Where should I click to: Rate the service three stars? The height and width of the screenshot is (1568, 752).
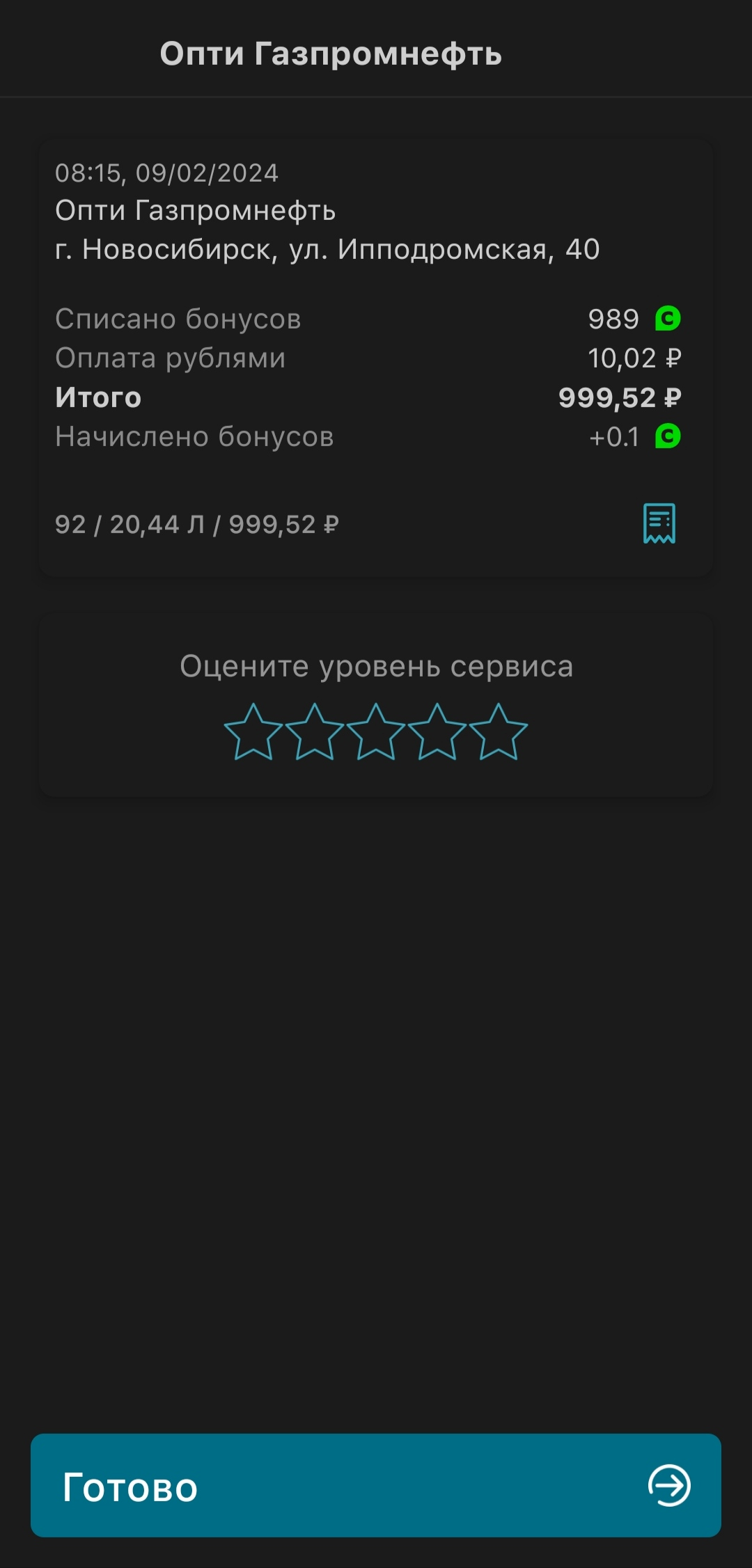tap(376, 732)
